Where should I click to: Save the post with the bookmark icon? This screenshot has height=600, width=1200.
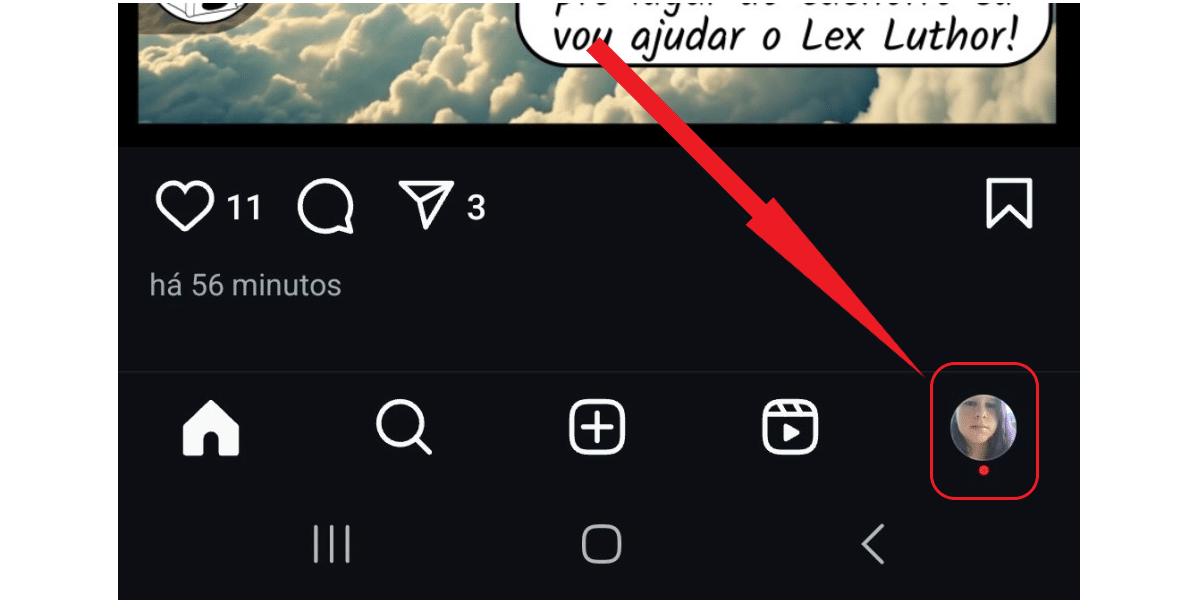point(1008,205)
